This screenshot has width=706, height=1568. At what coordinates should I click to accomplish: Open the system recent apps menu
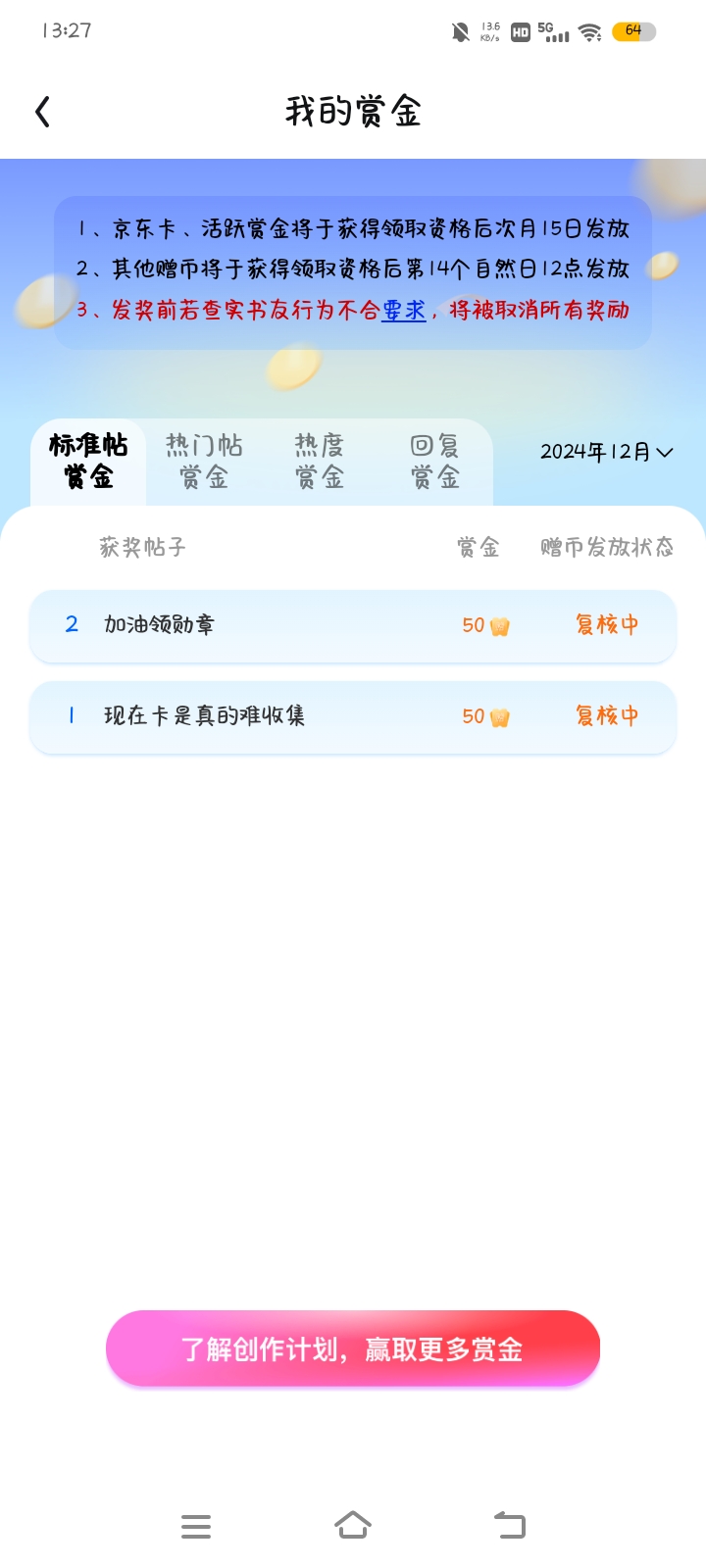click(x=196, y=1526)
